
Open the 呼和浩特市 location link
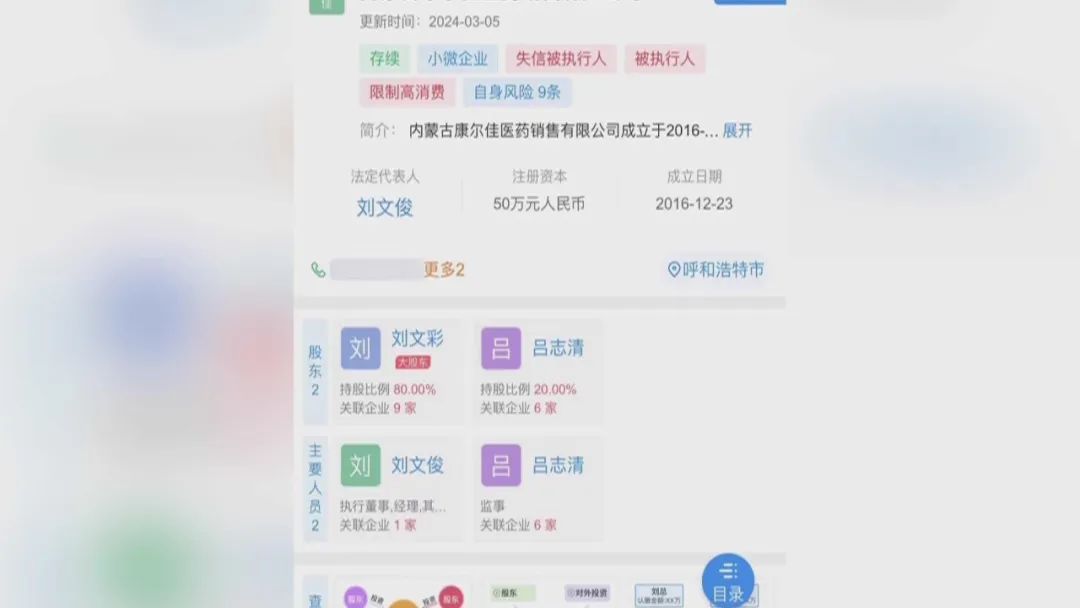[716, 270]
